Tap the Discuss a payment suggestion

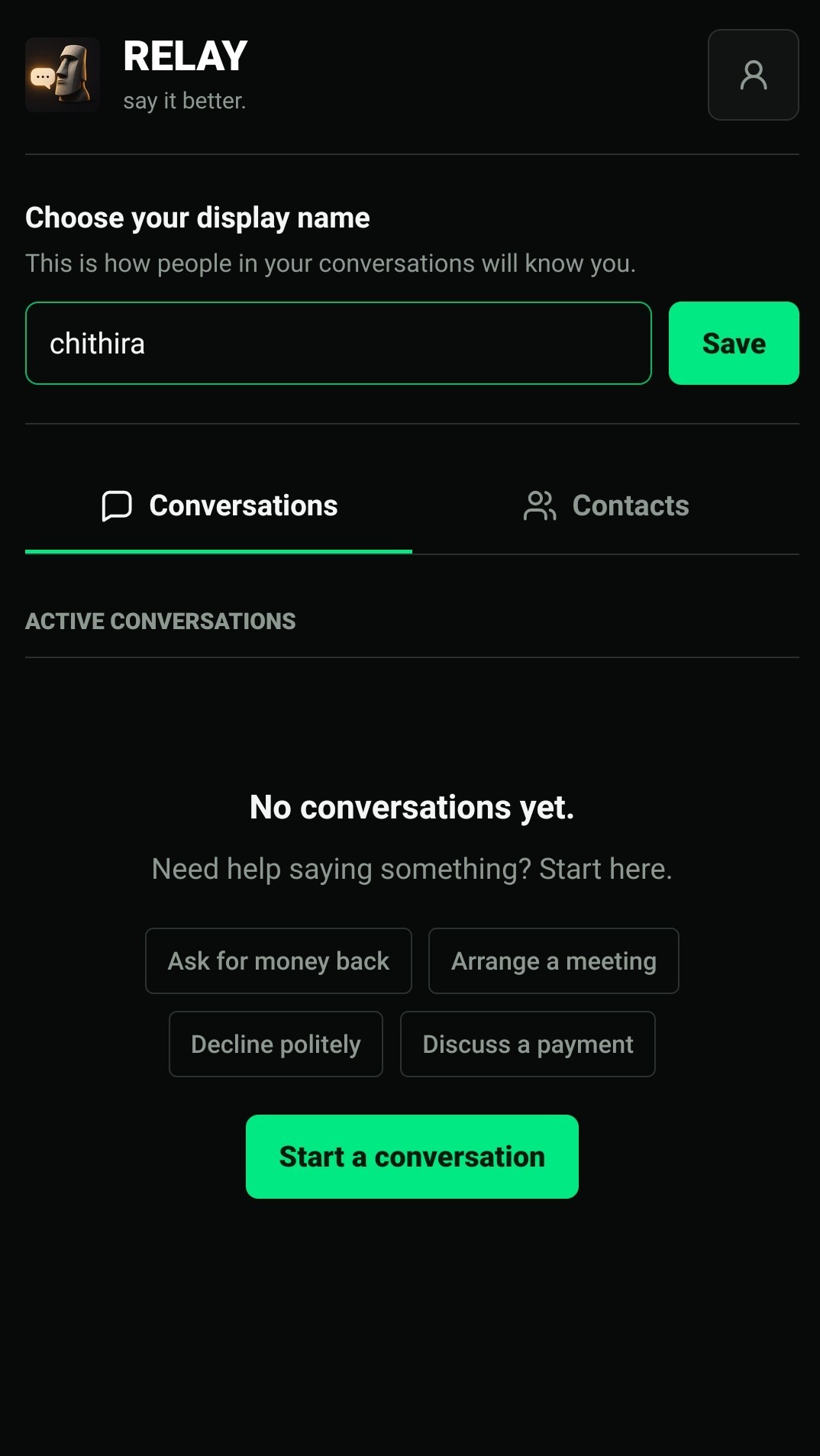528,1044
